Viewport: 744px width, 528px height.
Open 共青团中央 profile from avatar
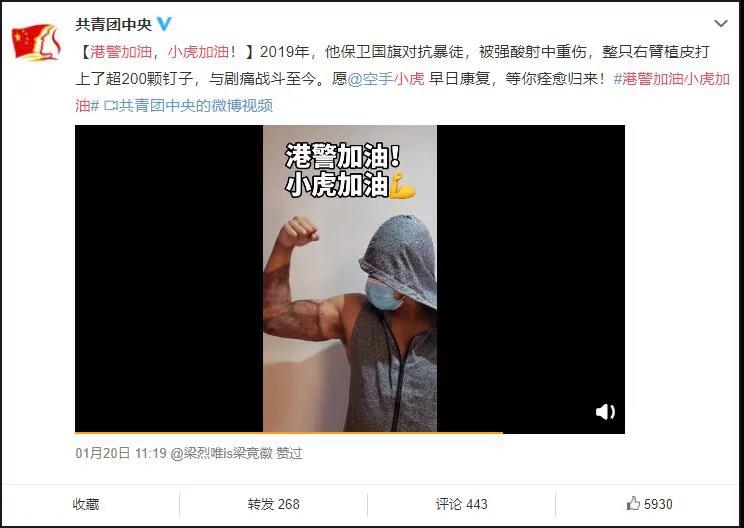click(36, 41)
